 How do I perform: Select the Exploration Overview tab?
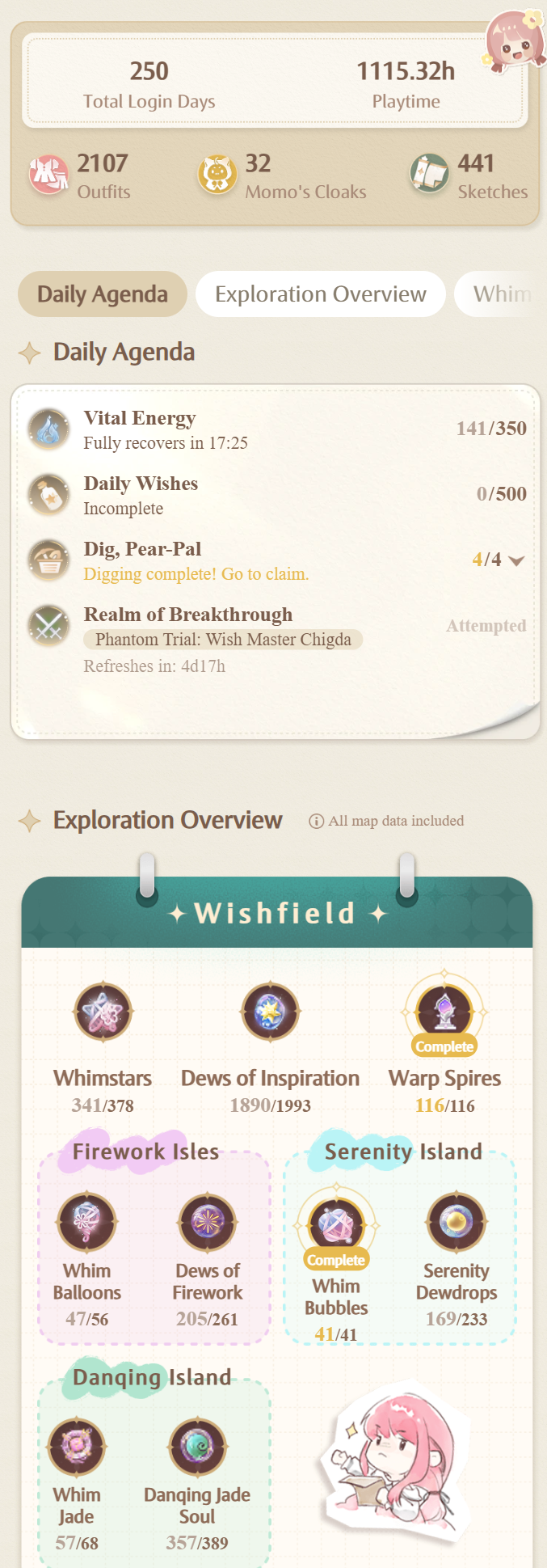(x=320, y=294)
